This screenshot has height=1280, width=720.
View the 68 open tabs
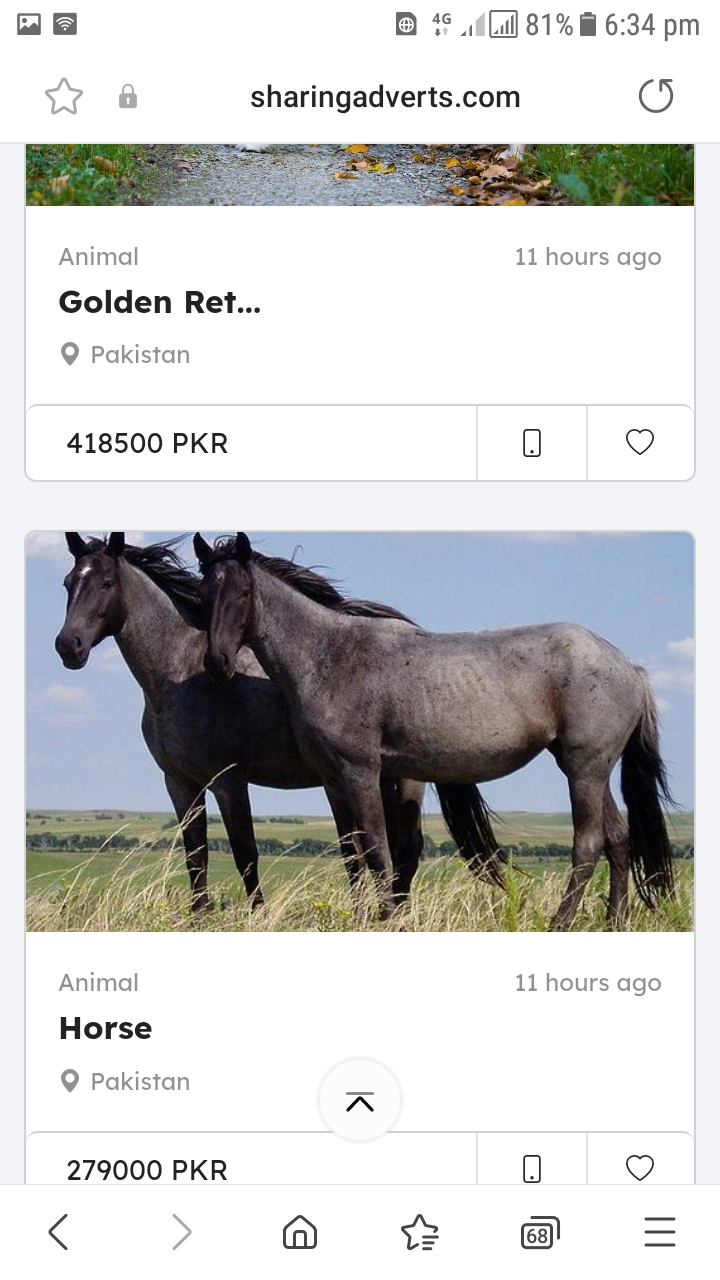(x=540, y=1232)
